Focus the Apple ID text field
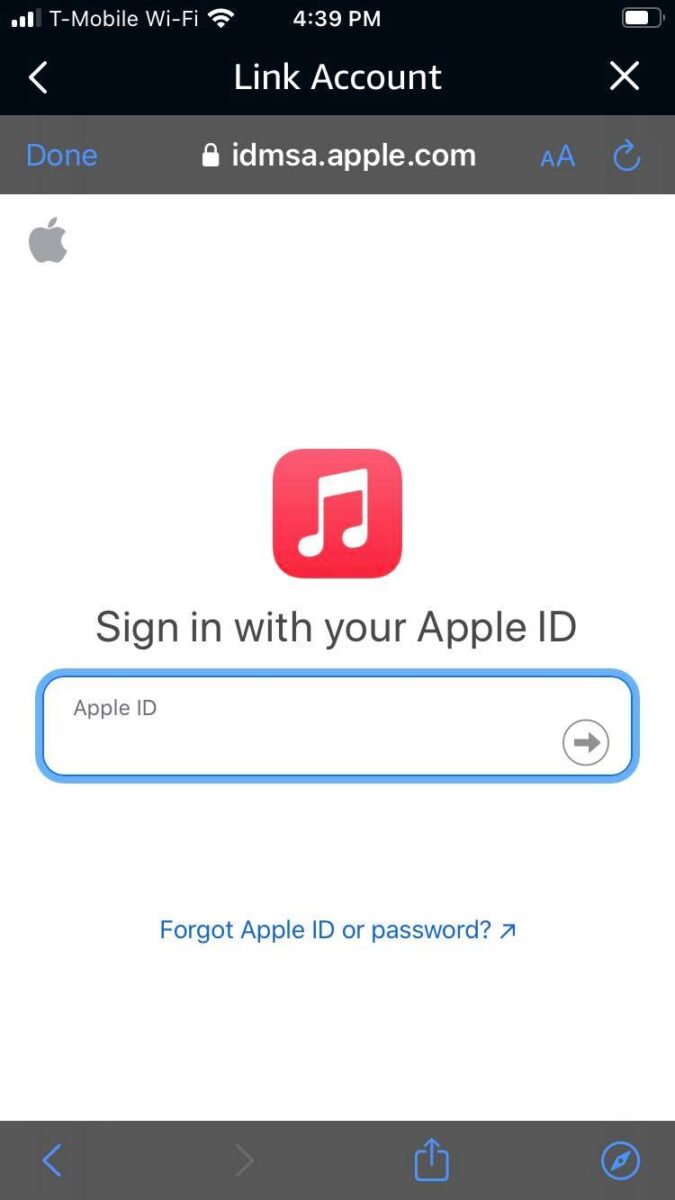 point(300,726)
